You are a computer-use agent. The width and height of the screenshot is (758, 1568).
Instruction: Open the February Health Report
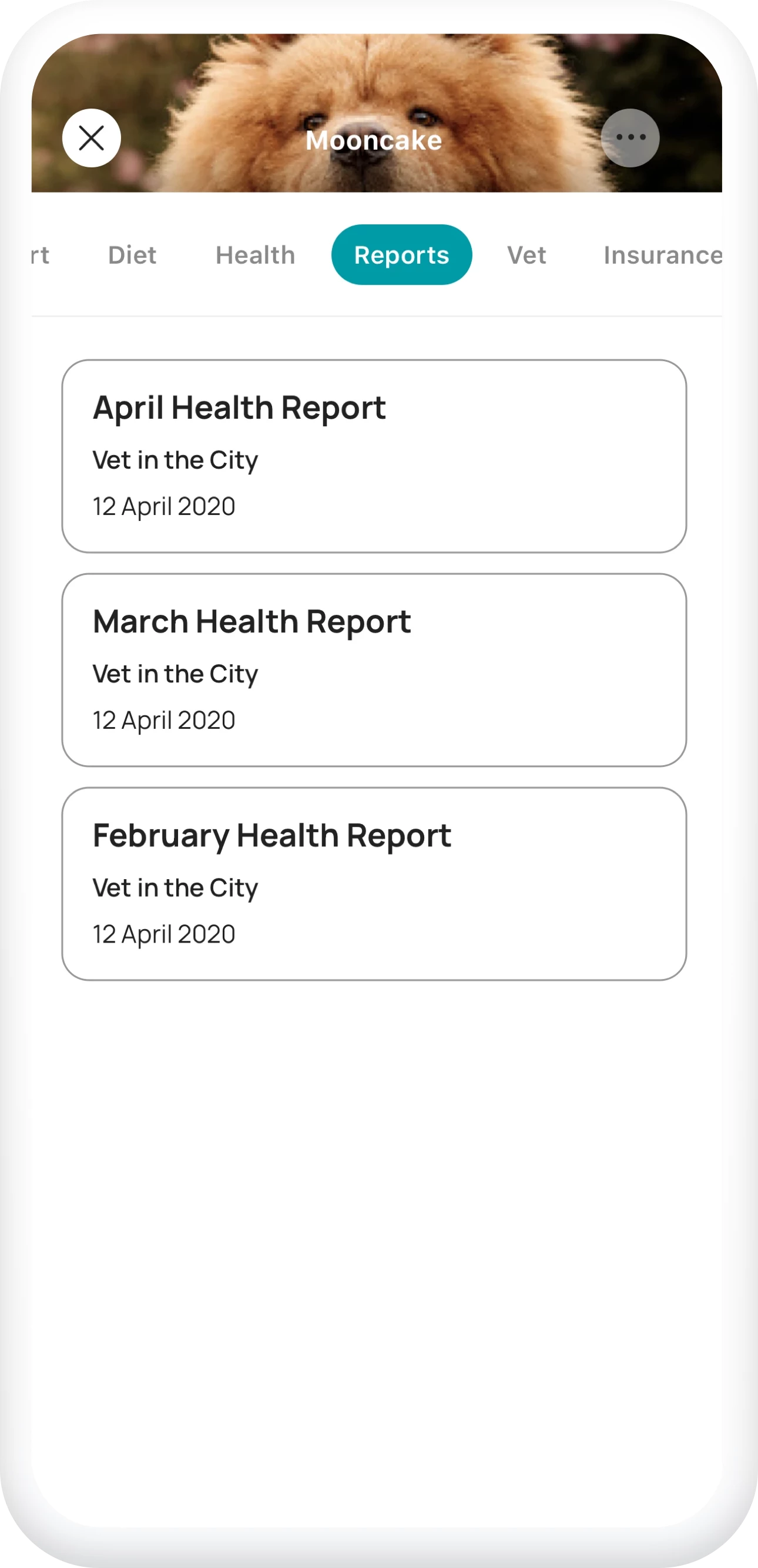pyautogui.click(x=374, y=884)
